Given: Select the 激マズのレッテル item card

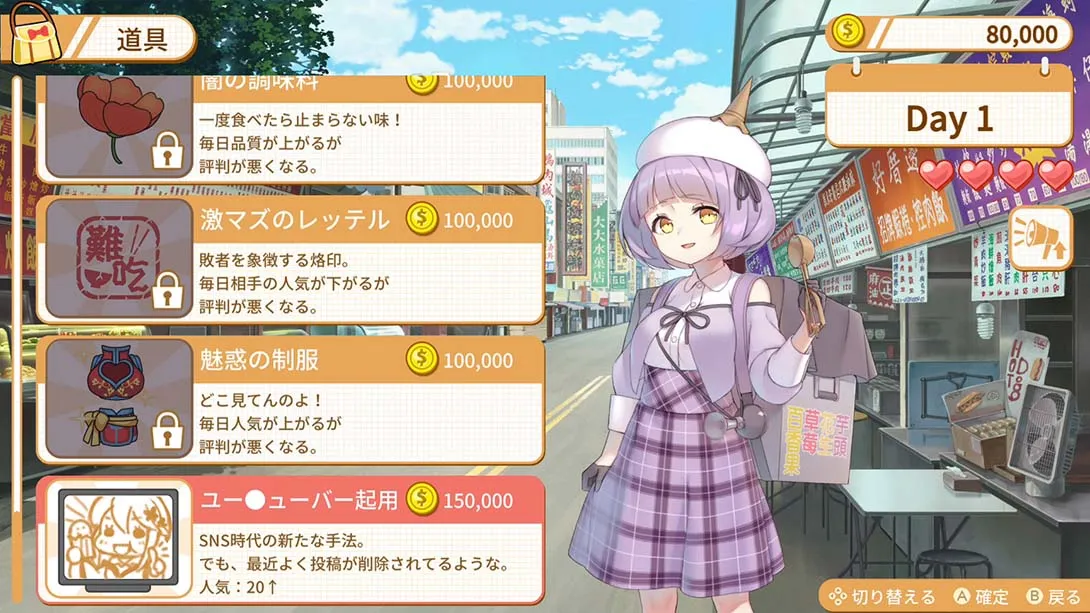Looking at the screenshot, I should click(x=290, y=259).
